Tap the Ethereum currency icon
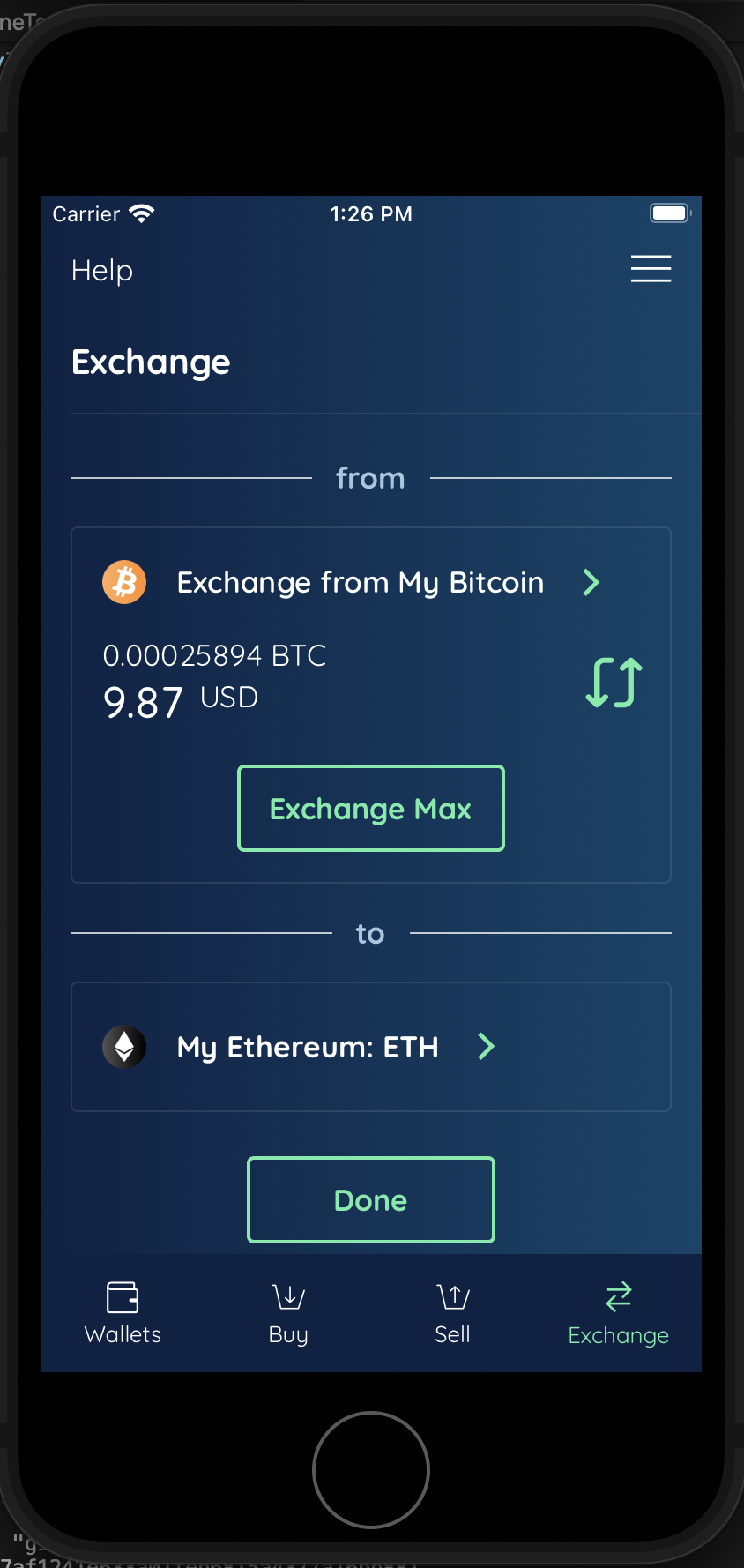Screen dimensions: 744x1568 [x=124, y=1046]
